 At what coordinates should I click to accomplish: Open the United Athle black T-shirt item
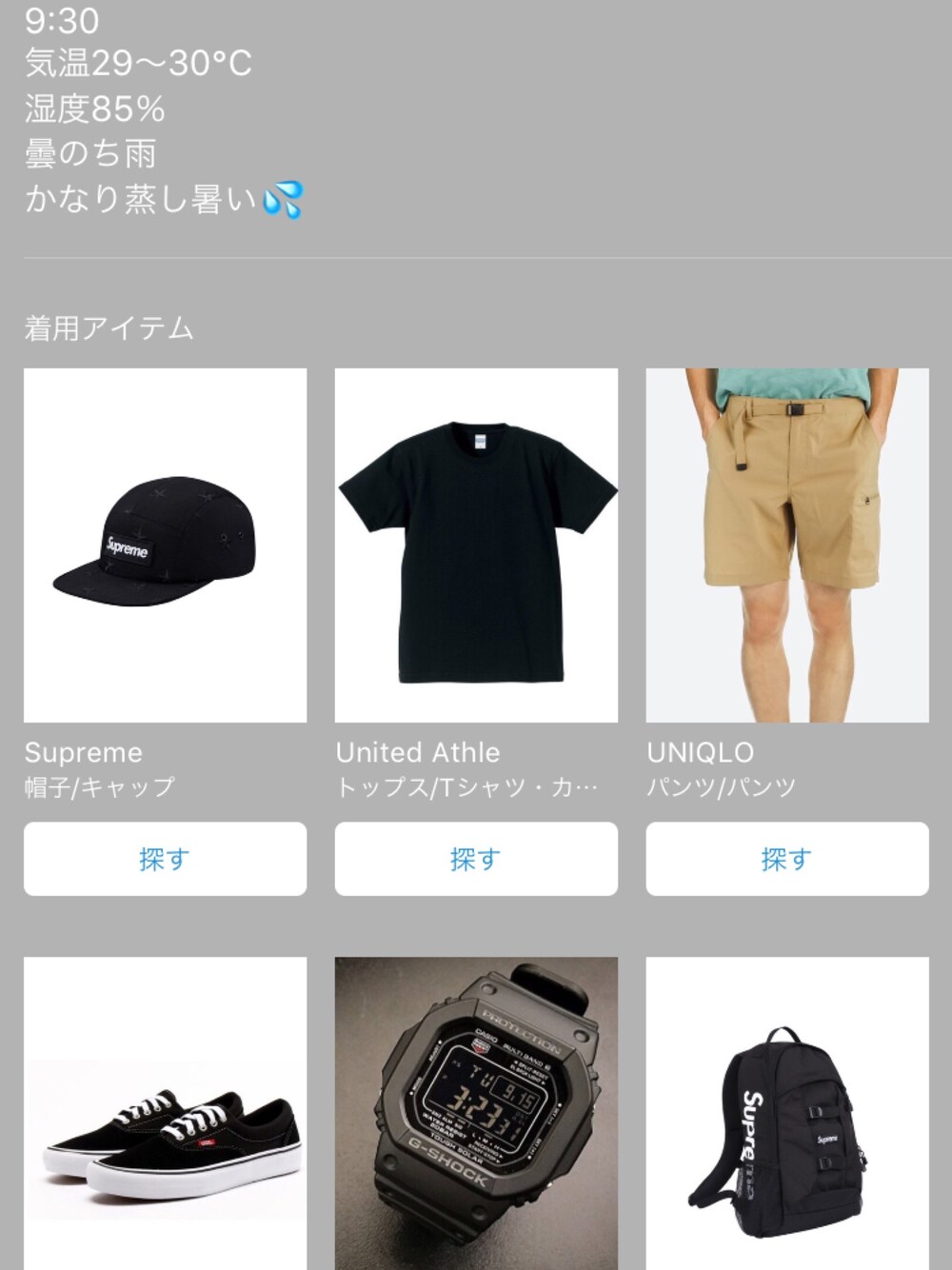476,545
